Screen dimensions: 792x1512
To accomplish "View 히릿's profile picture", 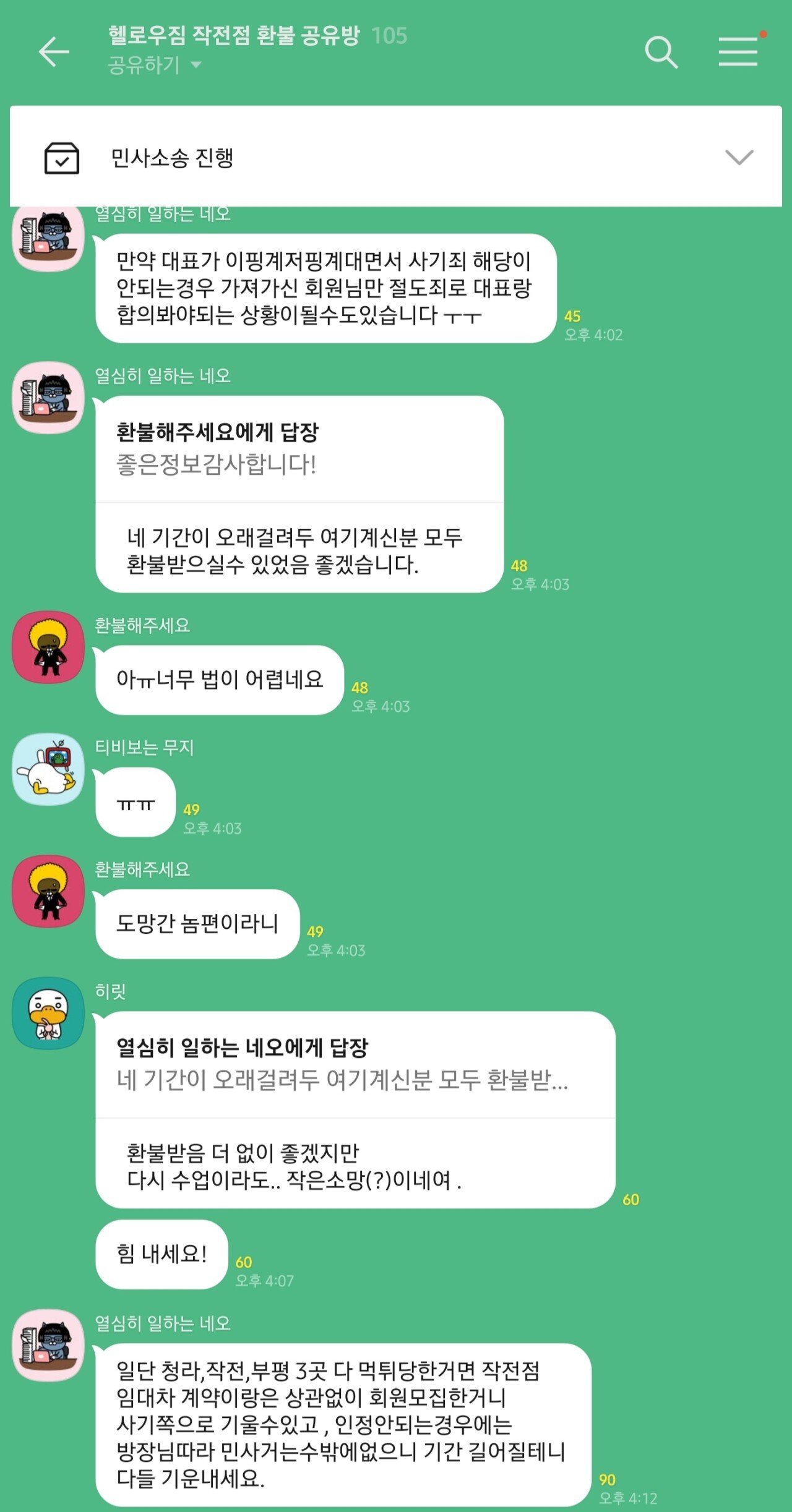I will (x=48, y=1014).
